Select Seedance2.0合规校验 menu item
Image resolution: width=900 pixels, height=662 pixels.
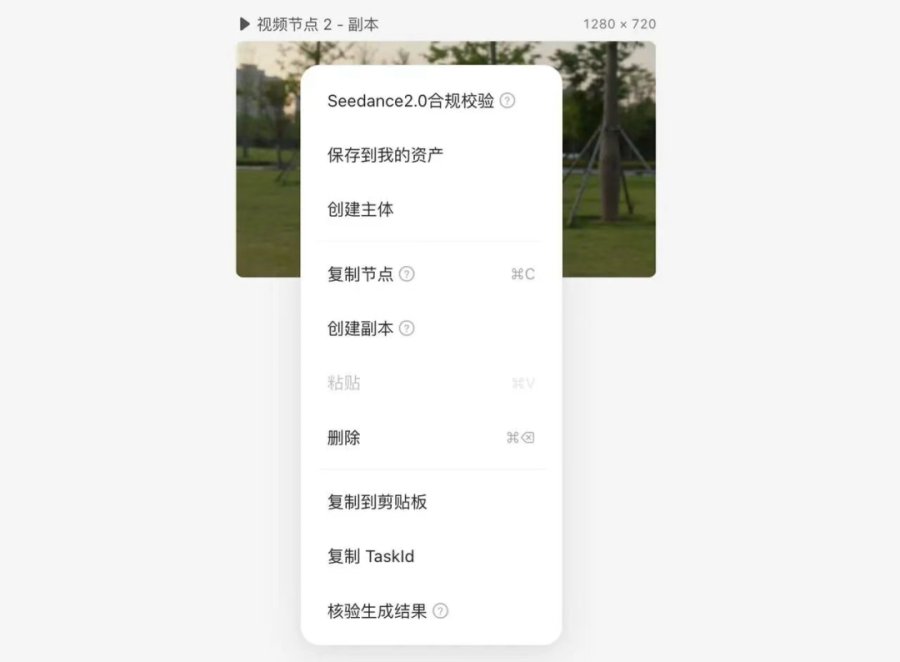coord(430,100)
